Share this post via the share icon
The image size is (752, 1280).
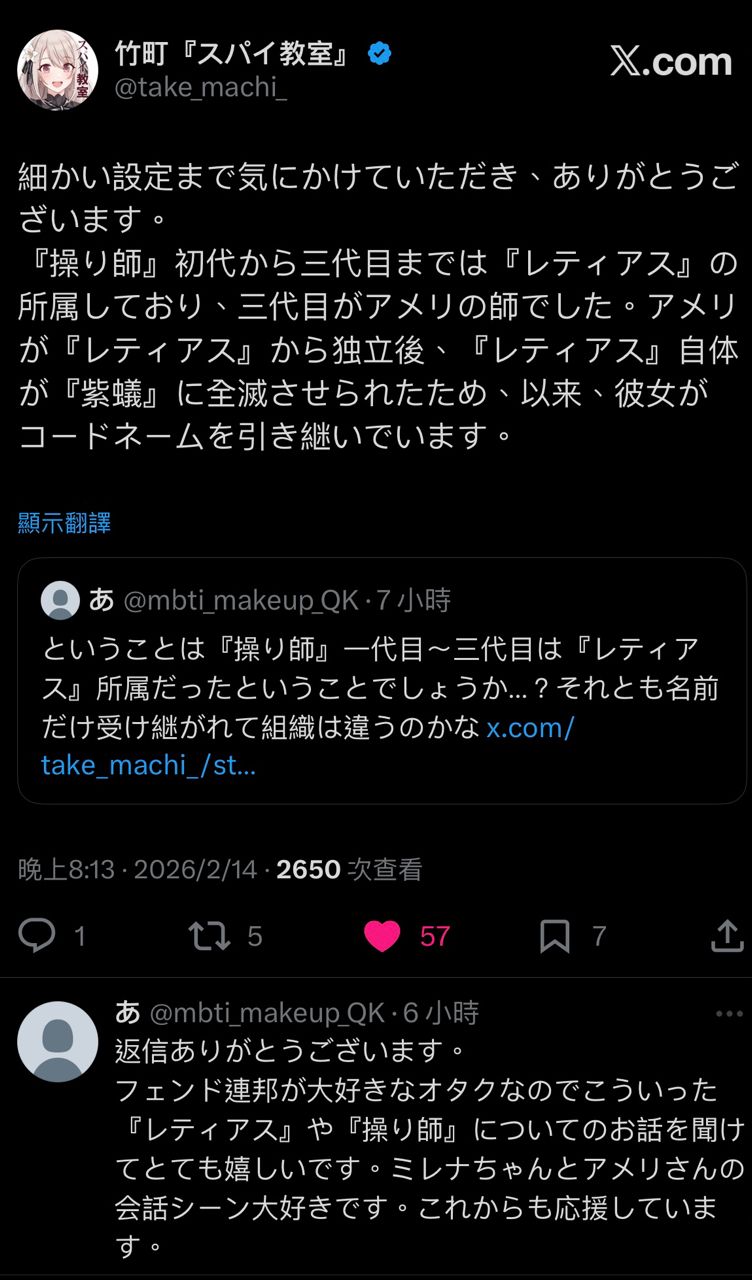click(x=726, y=936)
